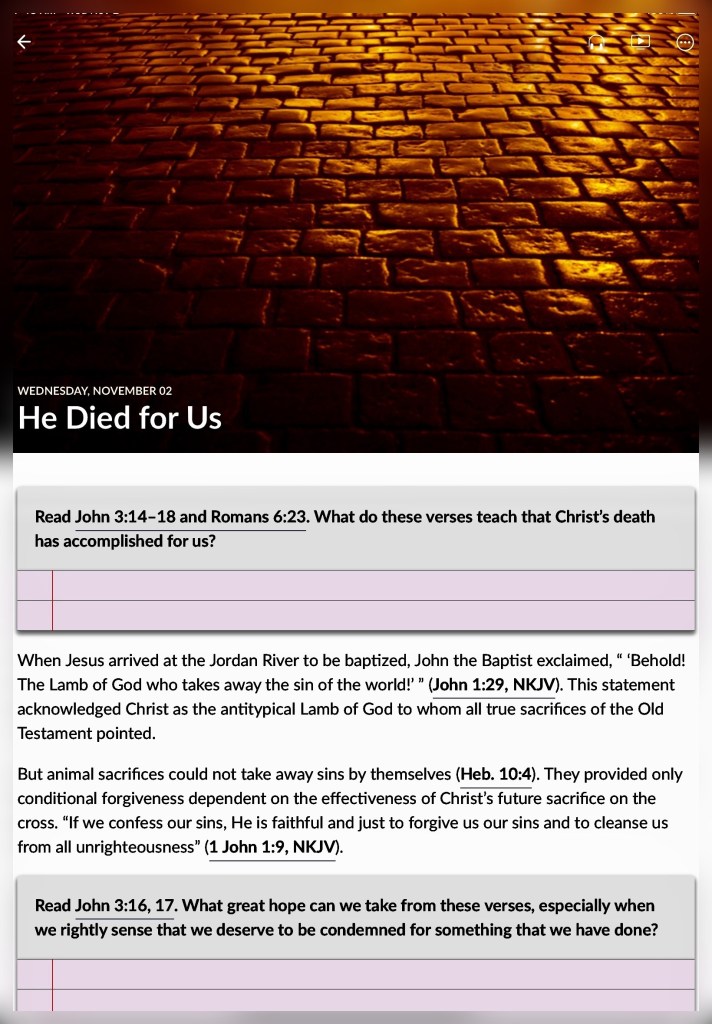This screenshot has width=712, height=1024.
Task: Open the John 3:16, 17 reference
Action: tap(125, 906)
